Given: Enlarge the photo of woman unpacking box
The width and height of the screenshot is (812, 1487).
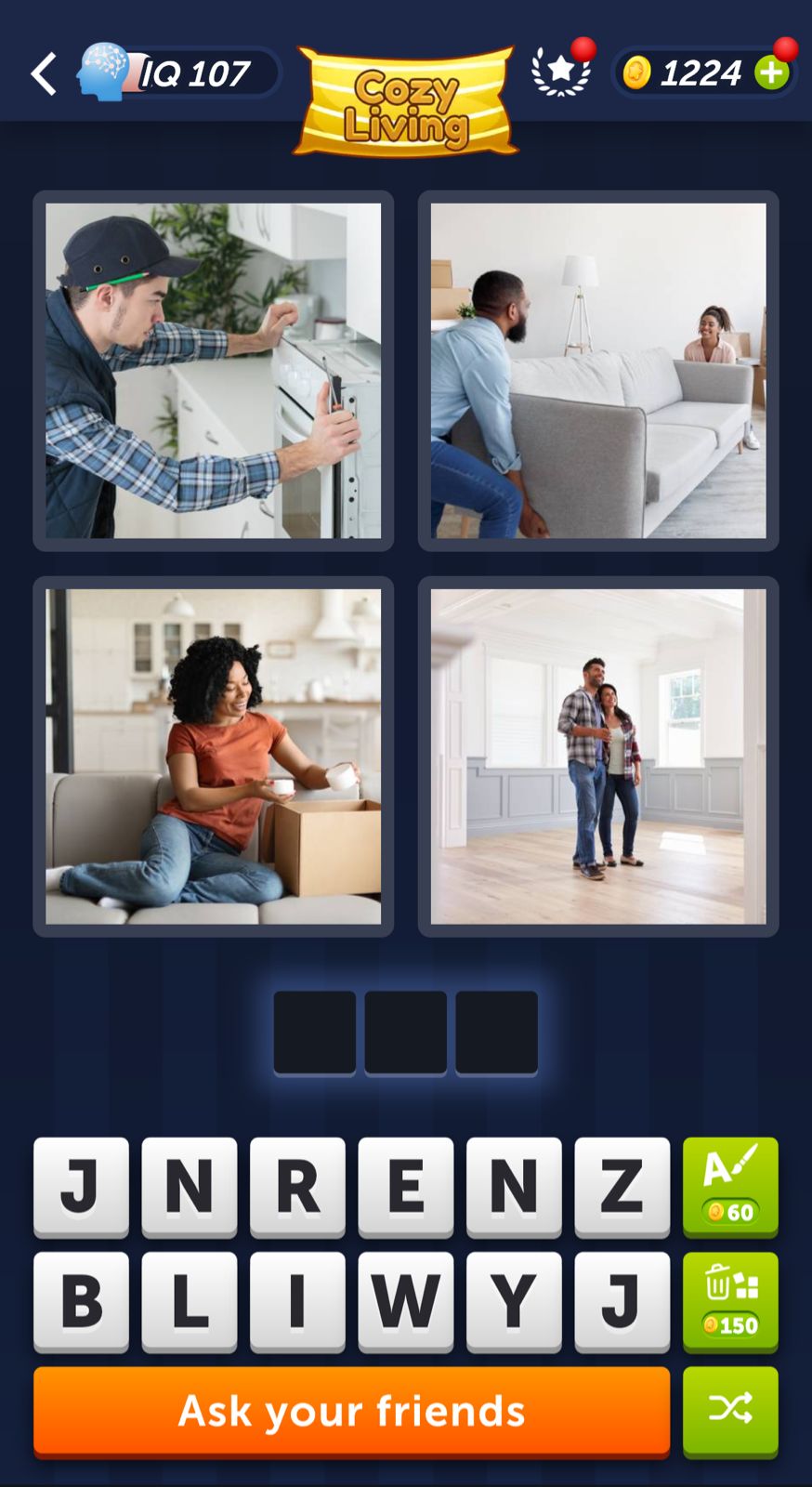Looking at the screenshot, I should (x=213, y=757).
